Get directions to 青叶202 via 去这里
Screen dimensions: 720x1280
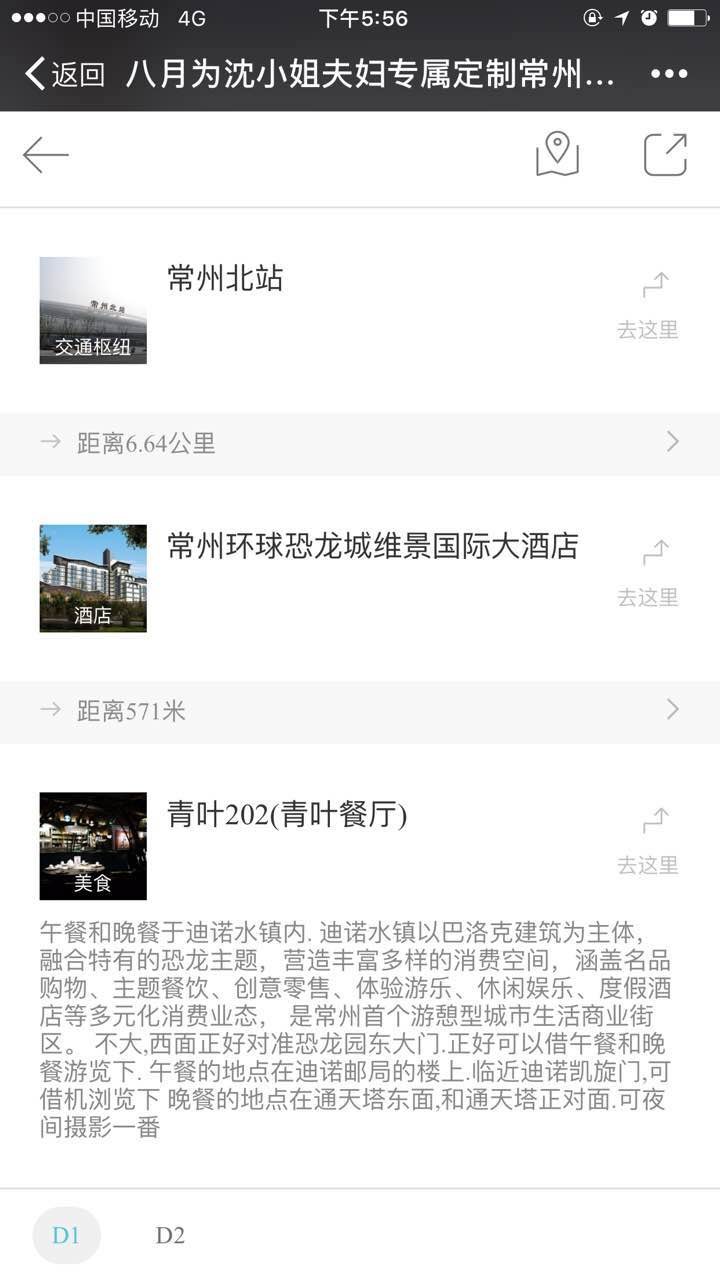click(648, 841)
